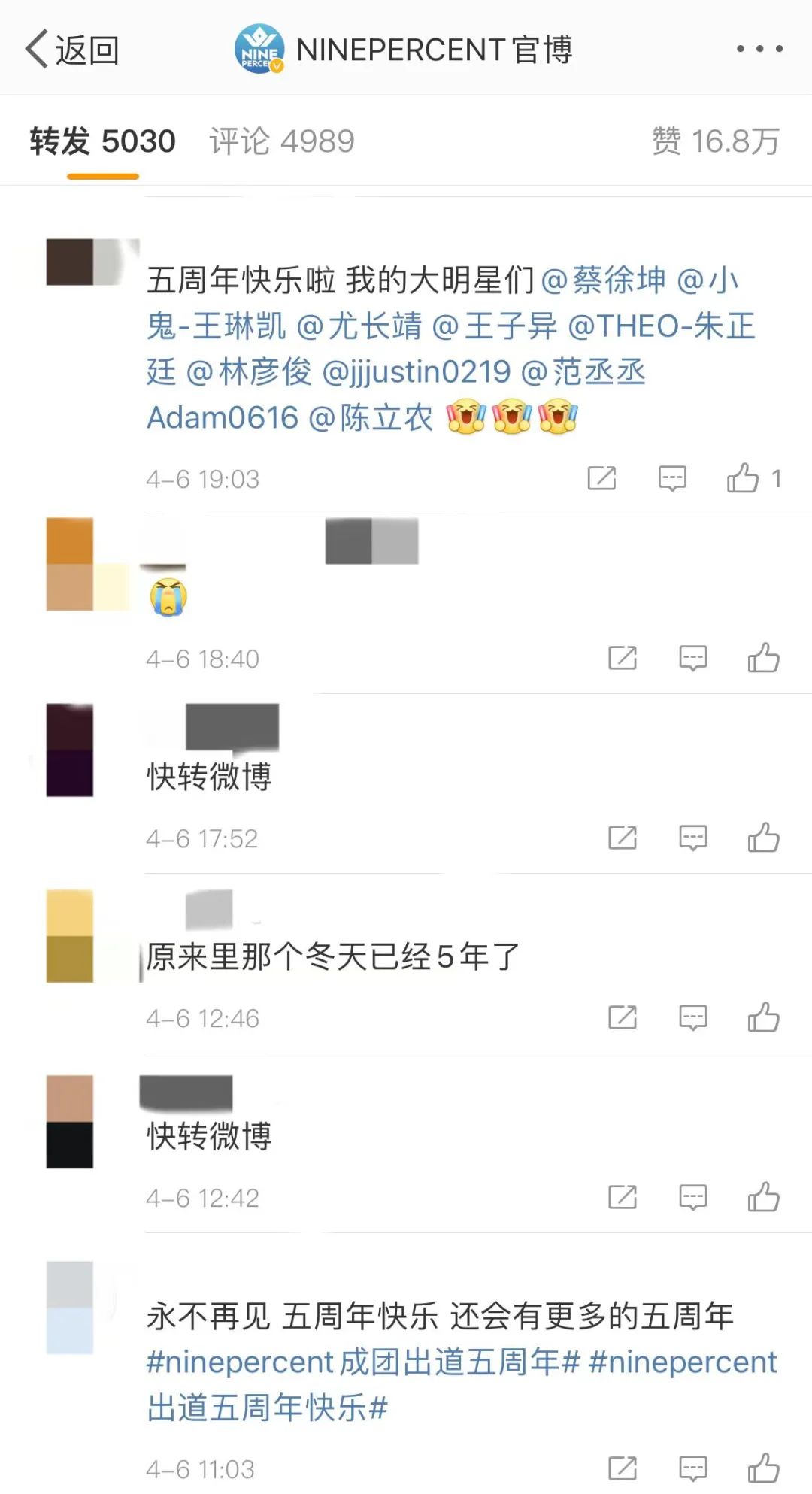Viewport: 812px width, 1494px height.
Task: Open hashtag #ninepercent成团出道五周年#
Action: coord(363,1362)
